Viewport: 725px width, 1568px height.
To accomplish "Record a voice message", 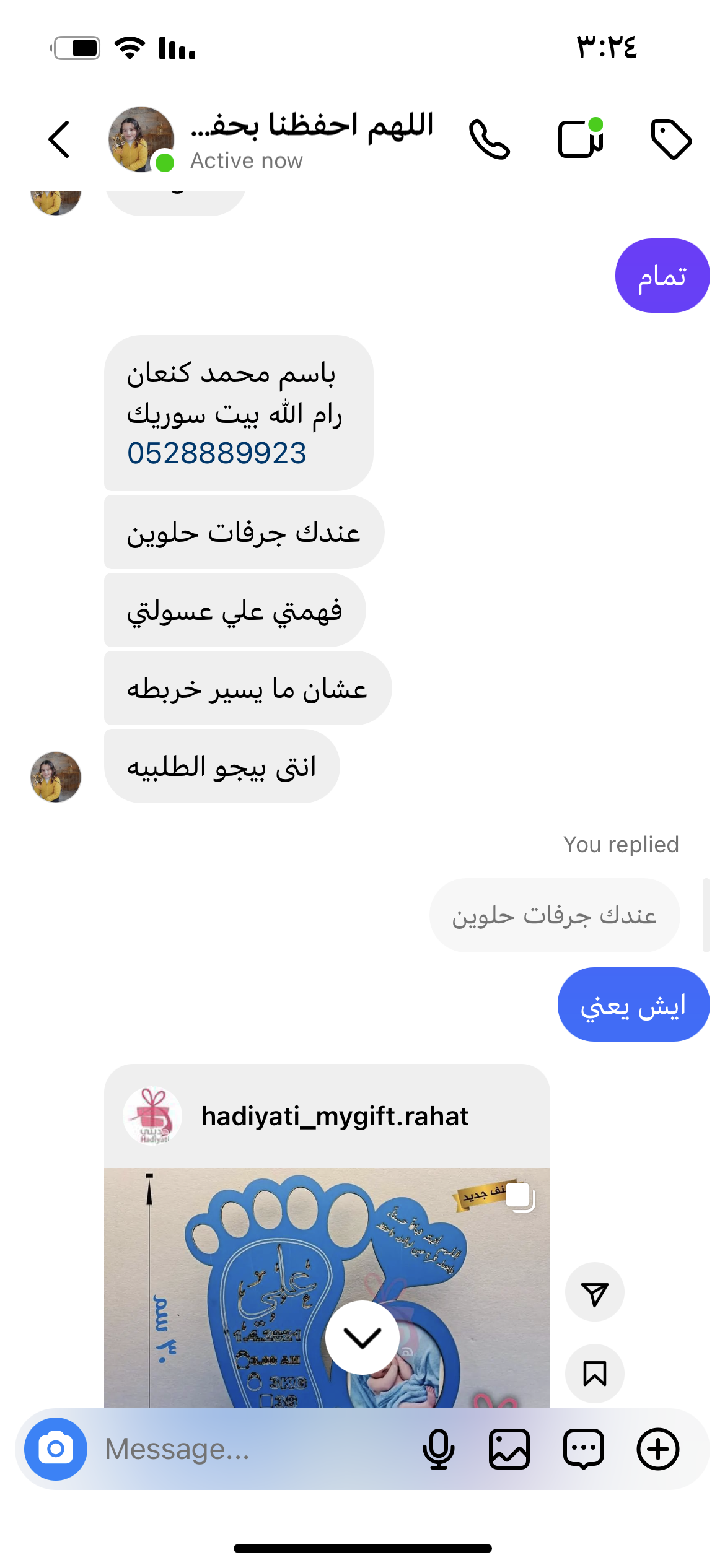I will coord(438,1449).
